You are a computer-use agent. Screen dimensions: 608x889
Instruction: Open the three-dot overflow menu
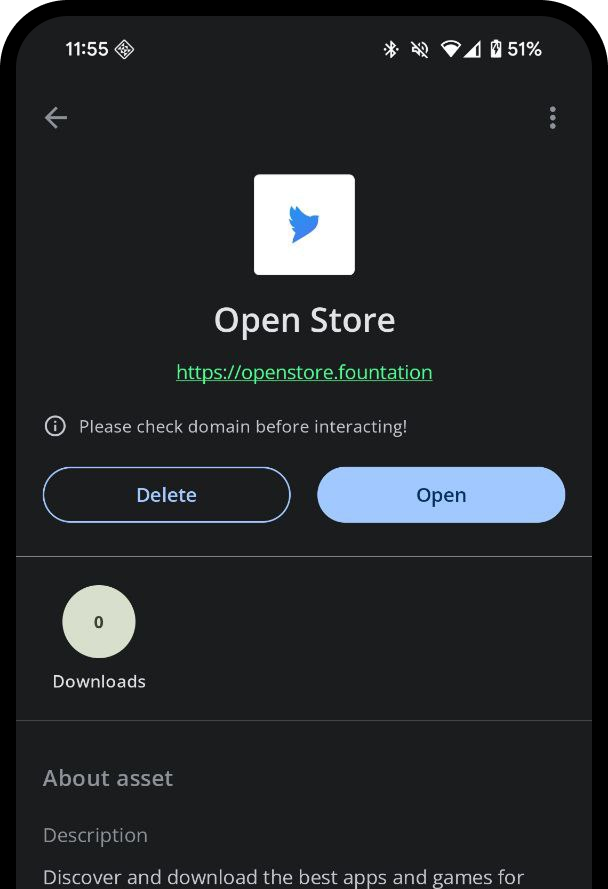coord(552,118)
